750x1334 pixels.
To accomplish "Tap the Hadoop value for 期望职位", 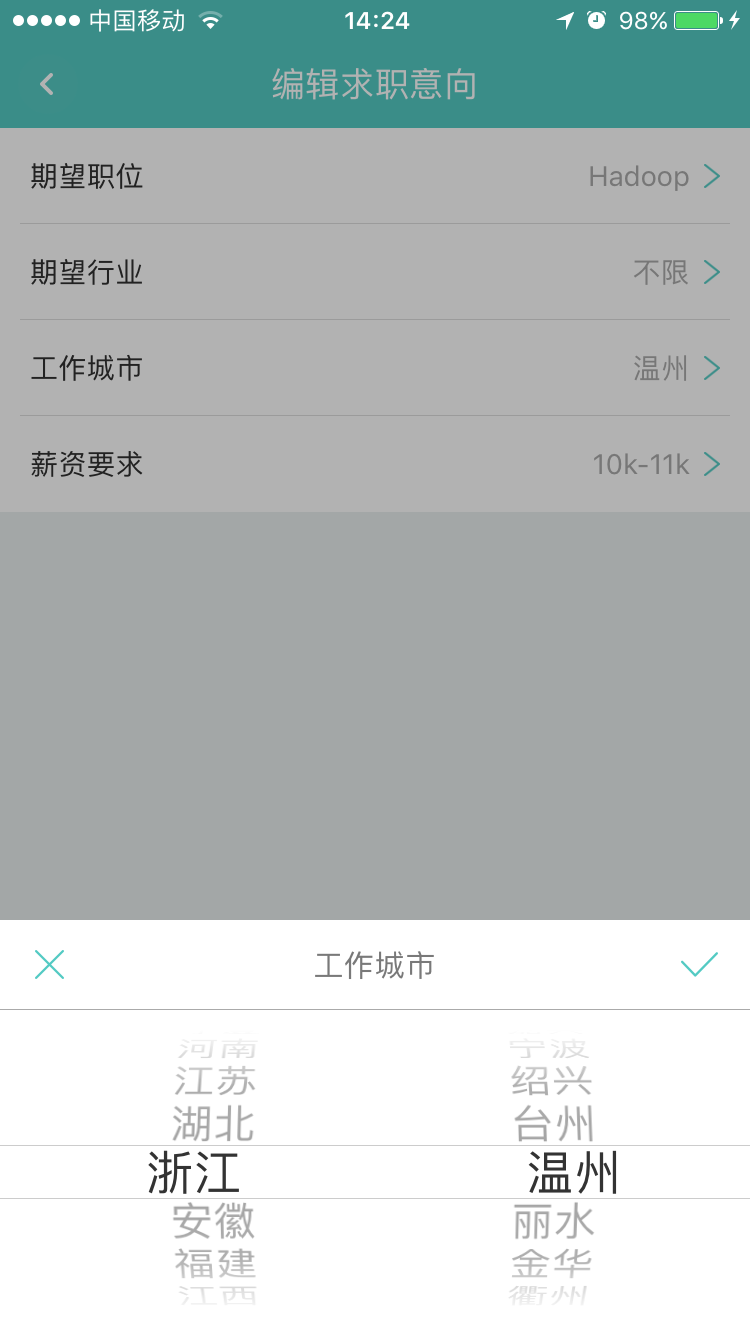I will [640, 176].
